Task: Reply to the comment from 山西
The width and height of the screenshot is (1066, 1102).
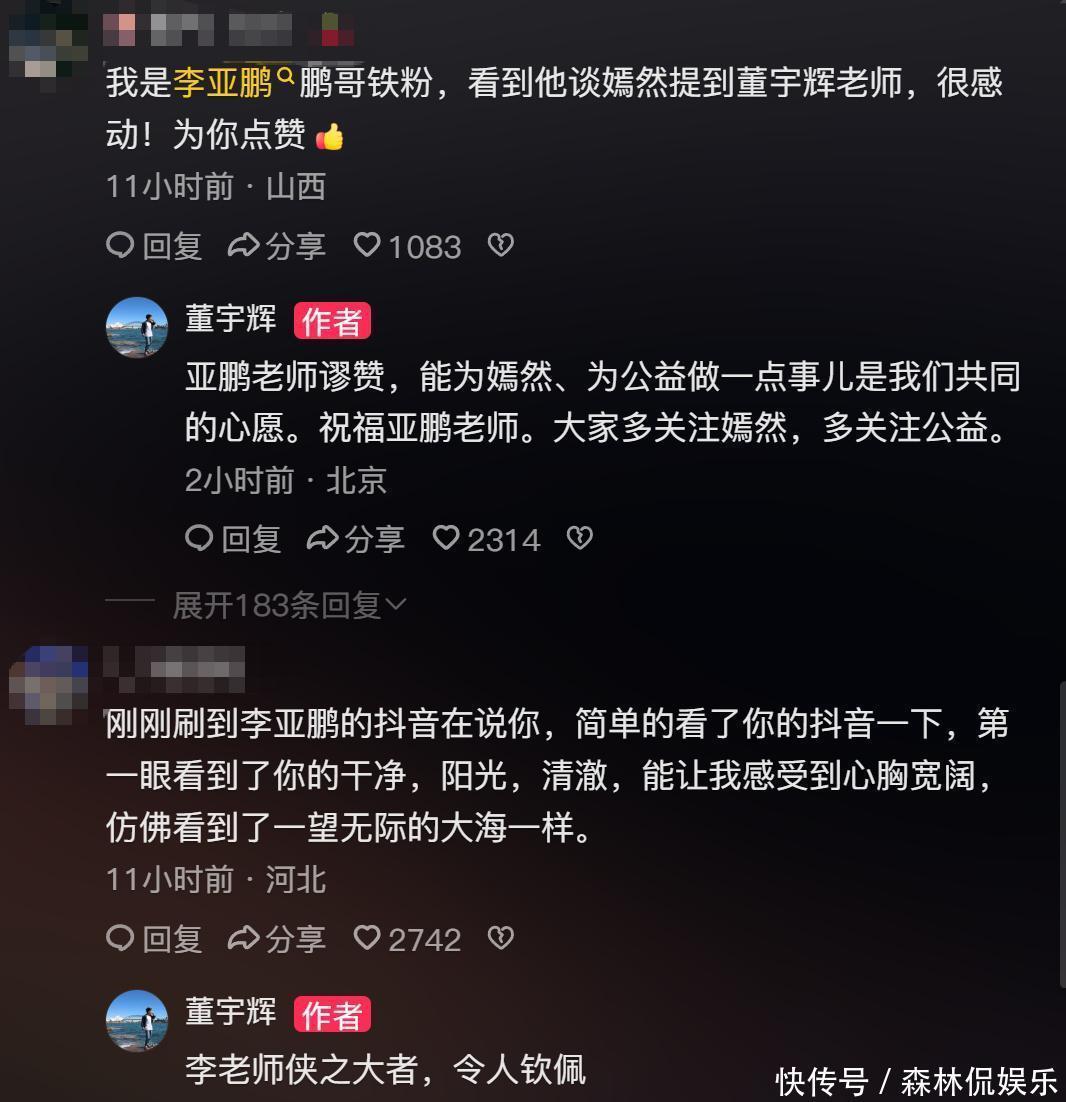Action: point(155,246)
